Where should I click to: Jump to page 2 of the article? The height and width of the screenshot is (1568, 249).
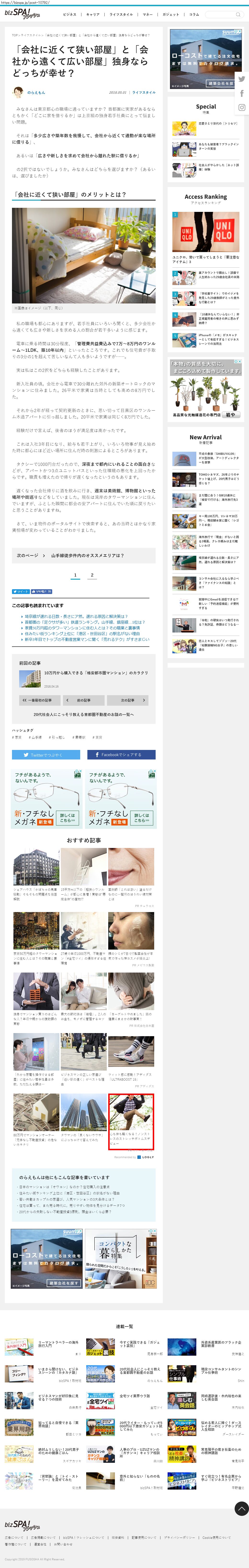coord(92,575)
